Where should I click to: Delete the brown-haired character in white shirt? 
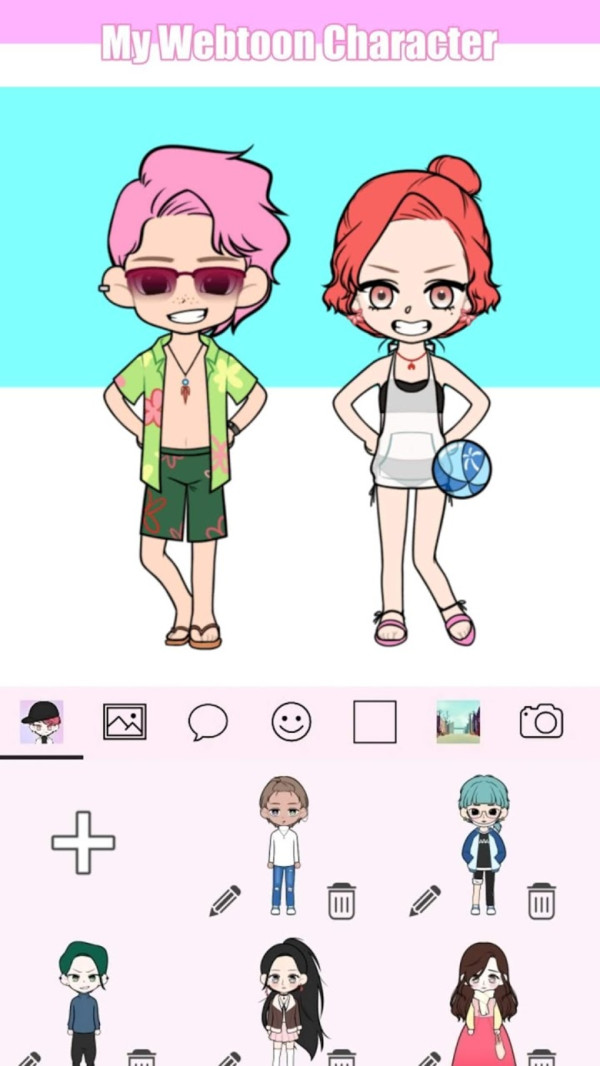pyautogui.click(x=342, y=901)
